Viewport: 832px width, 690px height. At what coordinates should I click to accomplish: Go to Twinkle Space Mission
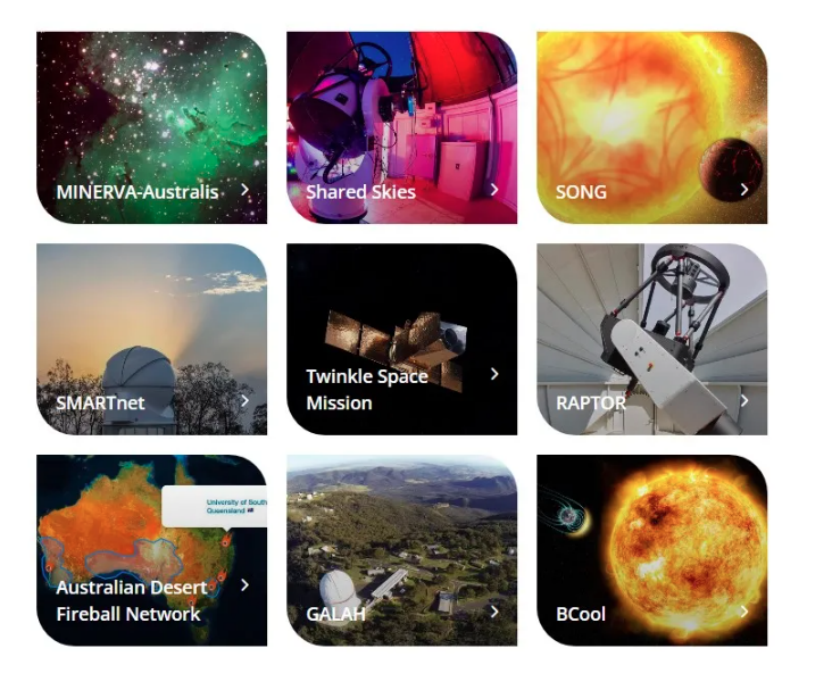pos(402,339)
